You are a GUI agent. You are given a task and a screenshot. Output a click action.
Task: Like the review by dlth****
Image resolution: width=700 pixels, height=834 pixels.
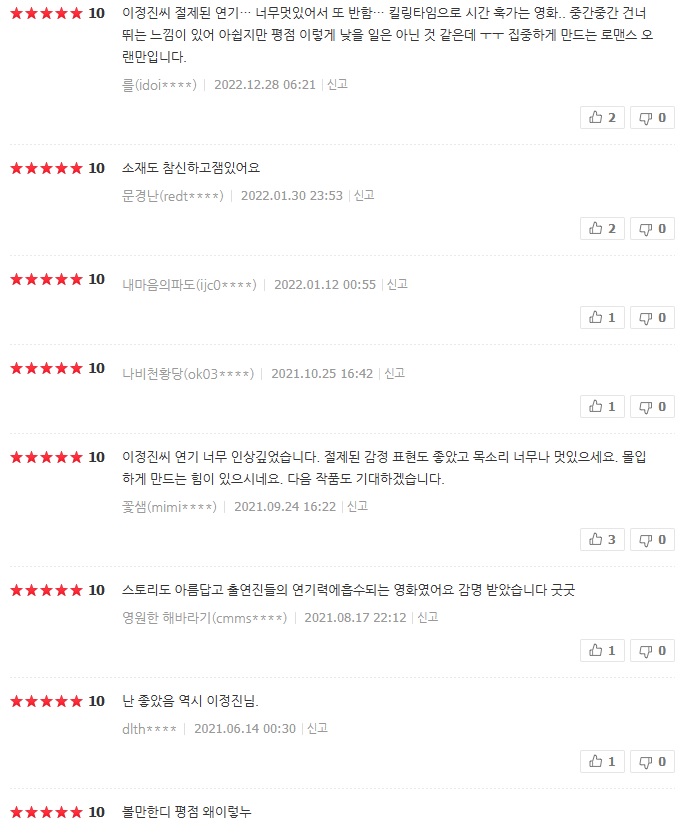point(601,762)
